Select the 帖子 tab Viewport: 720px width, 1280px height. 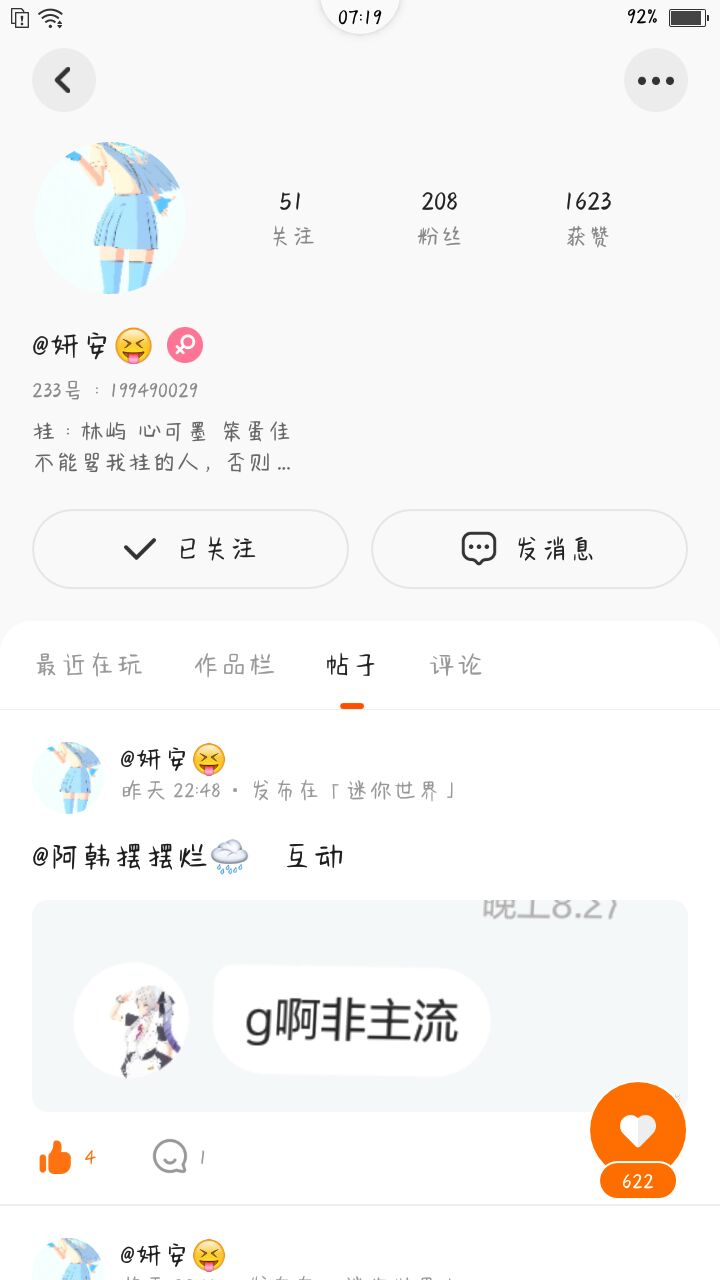[351, 665]
